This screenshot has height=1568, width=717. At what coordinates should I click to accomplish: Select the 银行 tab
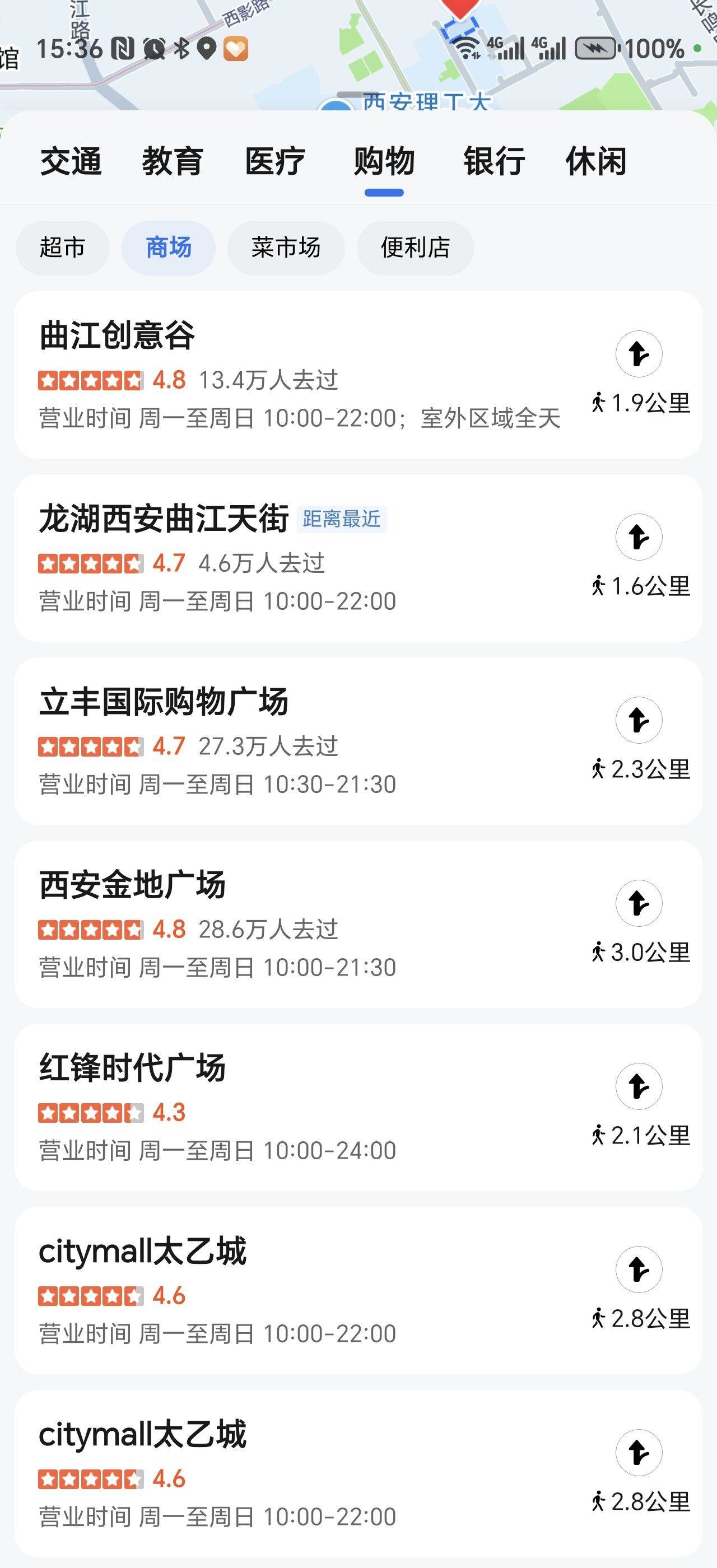click(493, 162)
